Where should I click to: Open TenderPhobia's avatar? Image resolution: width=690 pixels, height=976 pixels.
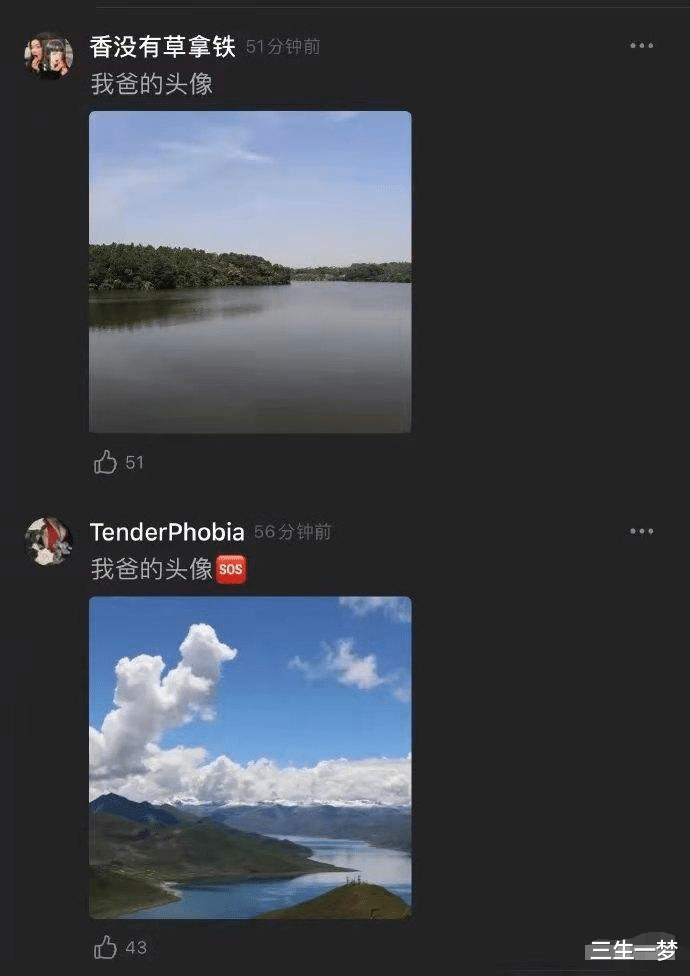point(48,541)
